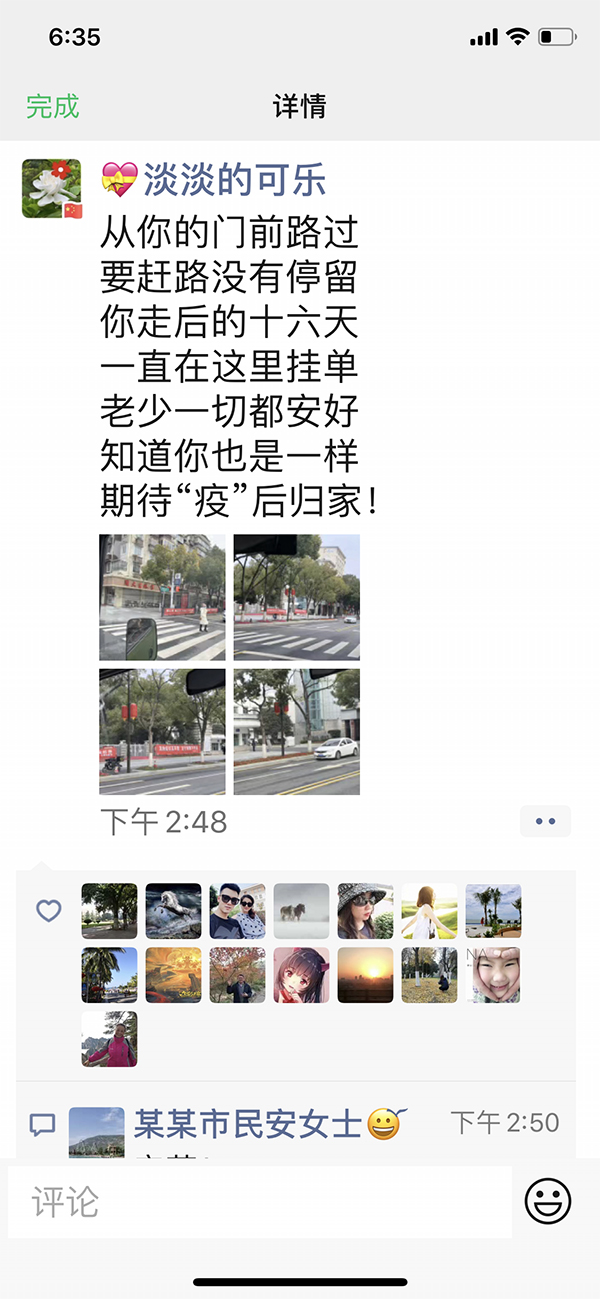The image size is (600, 1299).
Task: Open the two-dot like/comment menu
Action: [x=545, y=821]
